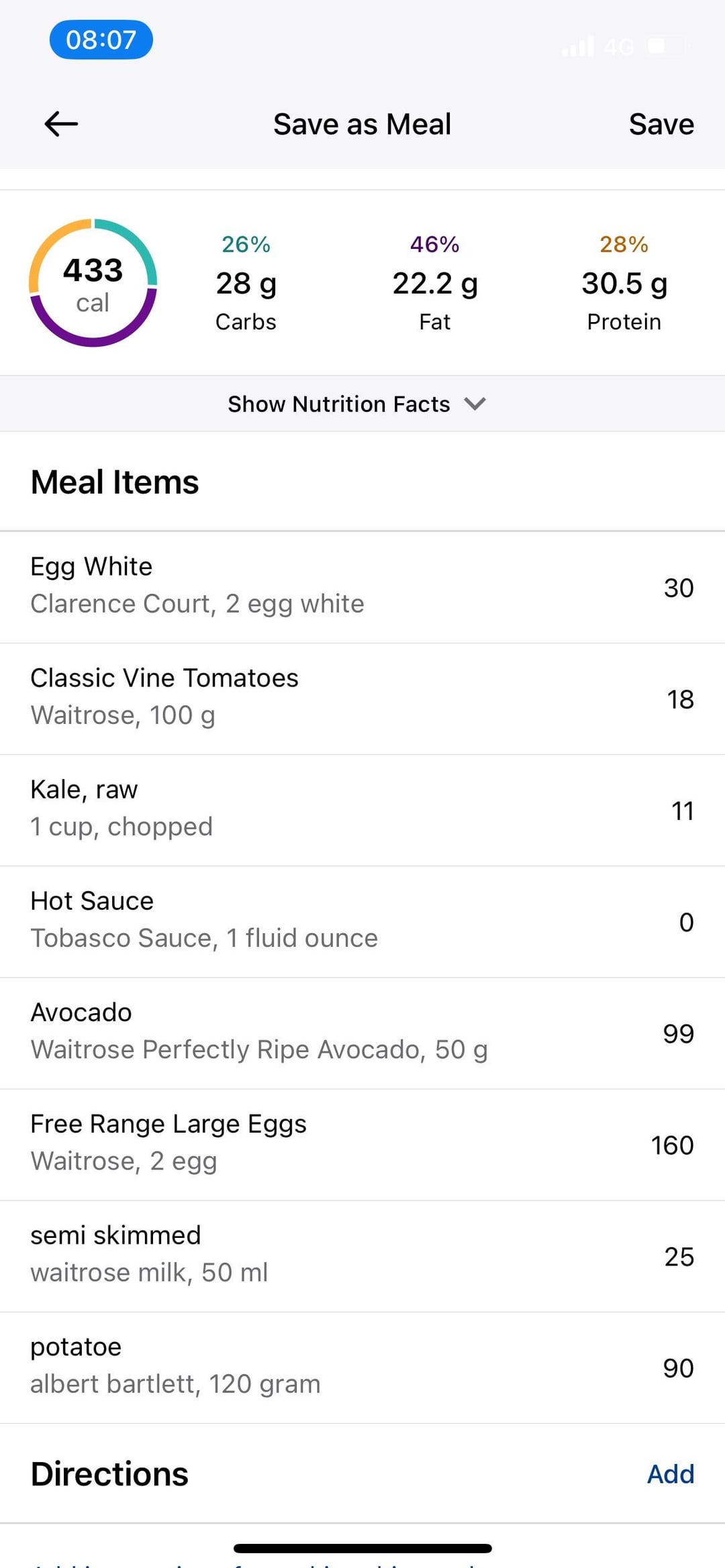Screen dimensions: 725x1568
Task: Open Classic Vine Tomatoes item
Action: 362,699
